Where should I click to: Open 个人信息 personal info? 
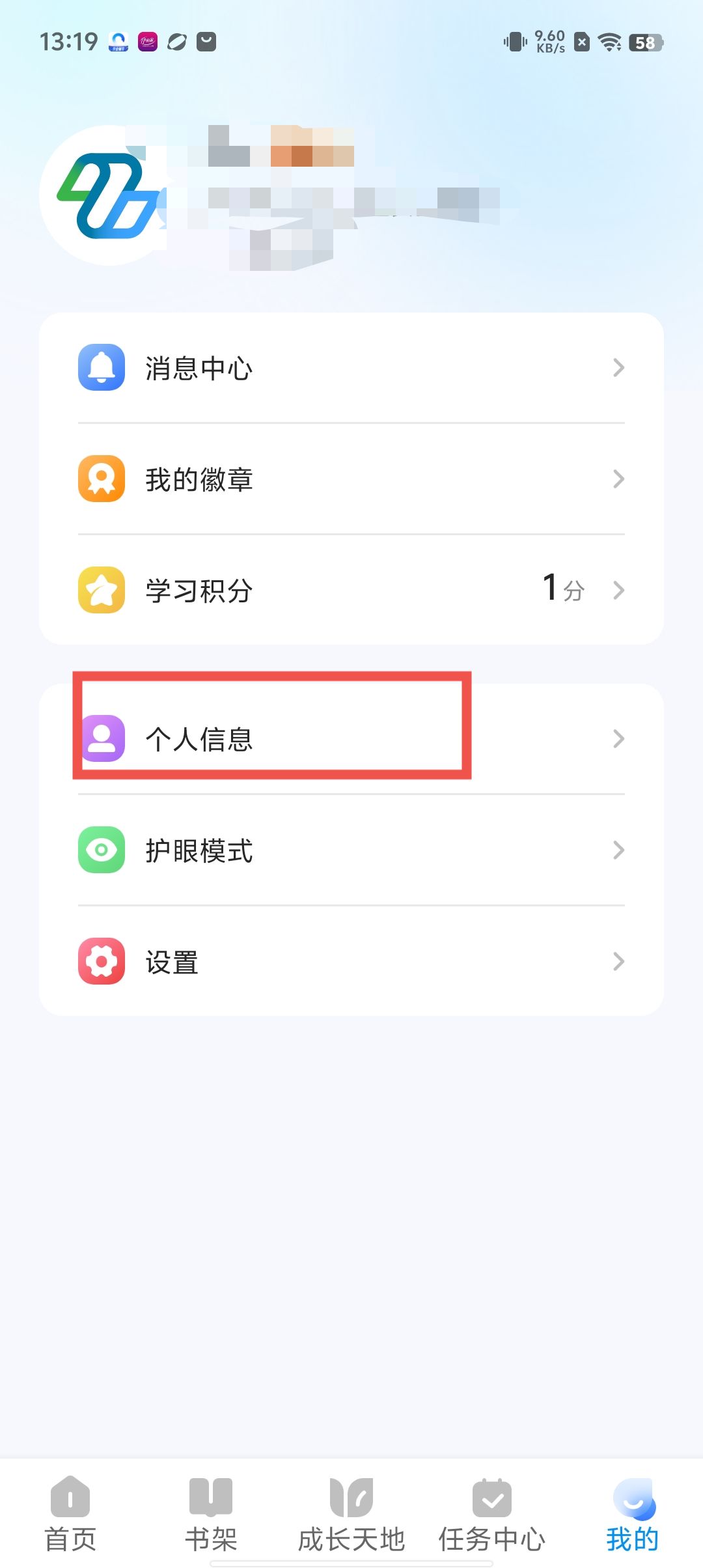[x=351, y=738]
